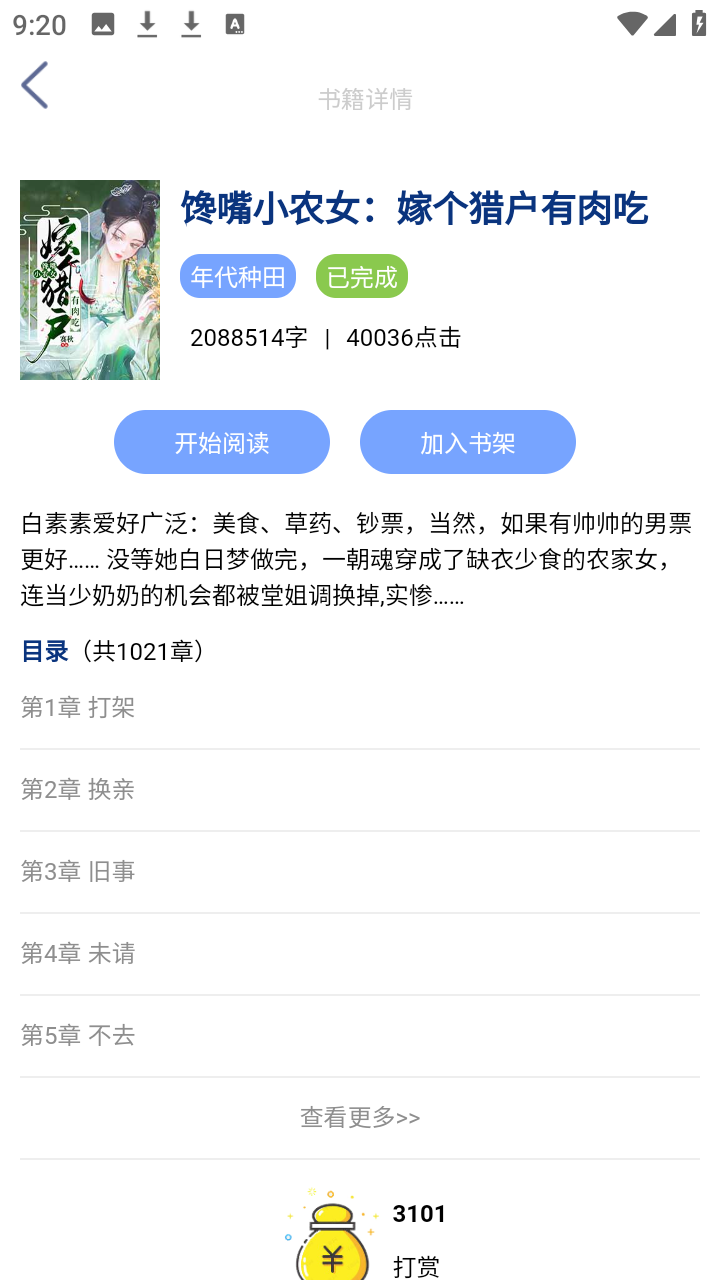Screen dimensions: 720x1280
Task: Expand chapter list via 查看更多>>
Action: tap(360, 1117)
